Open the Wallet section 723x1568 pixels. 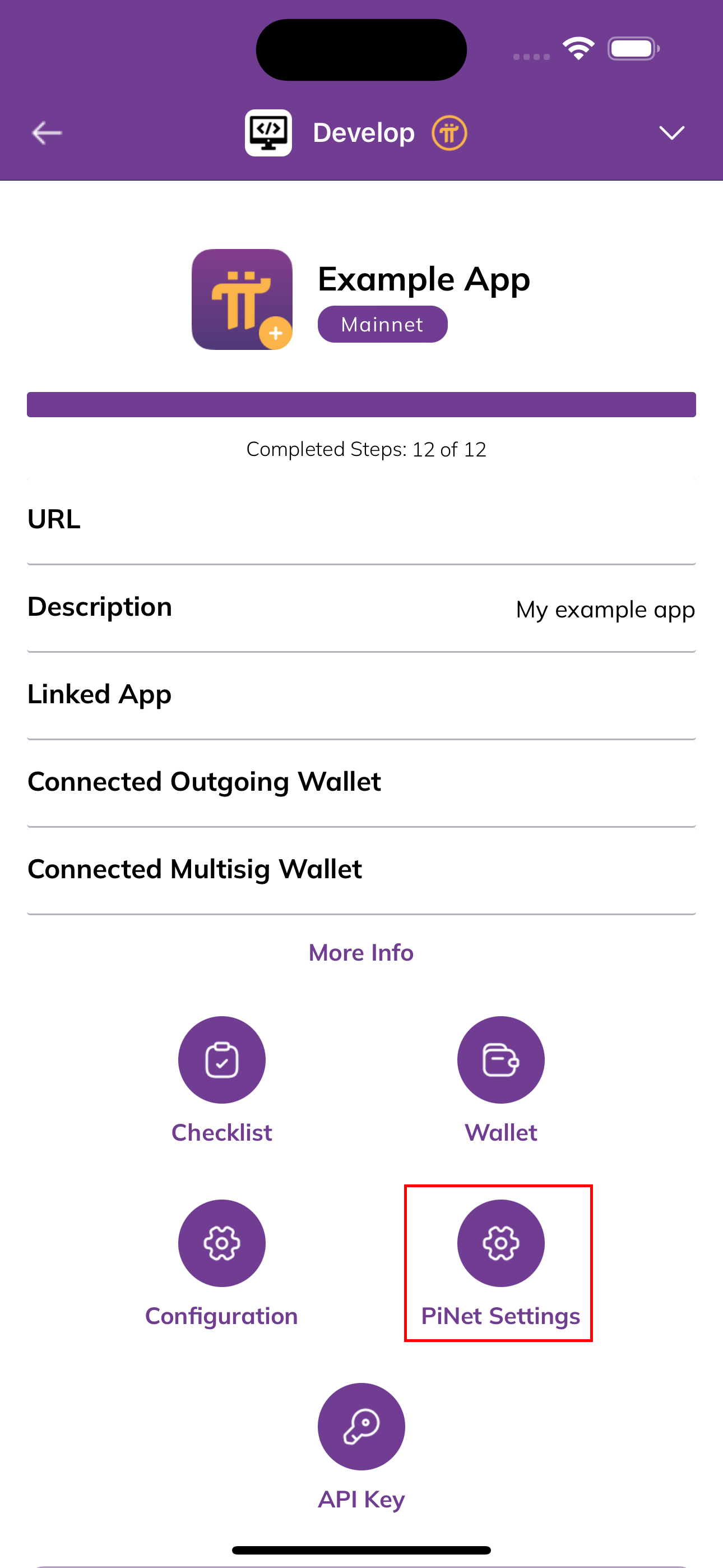click(500, 1060)
